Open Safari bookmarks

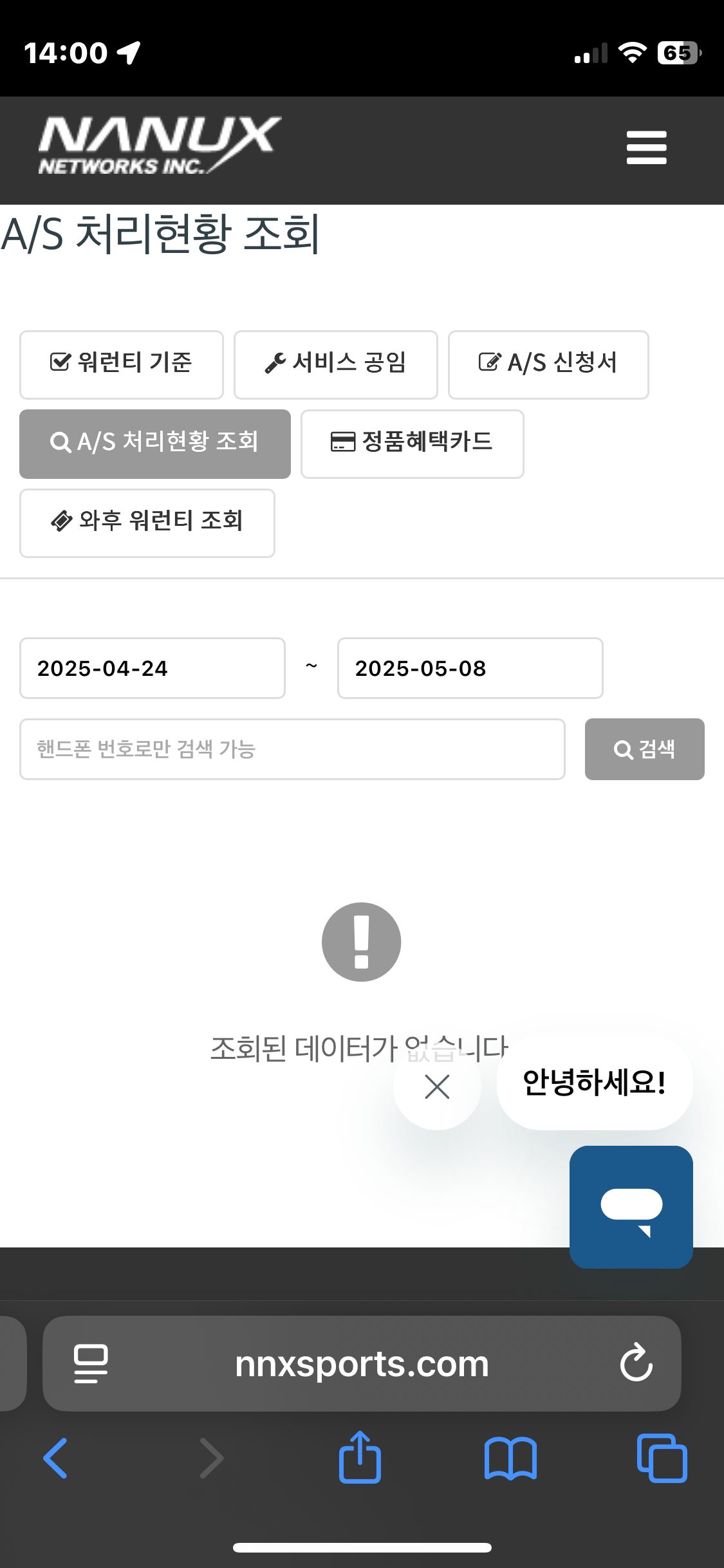coord(510,1458)
